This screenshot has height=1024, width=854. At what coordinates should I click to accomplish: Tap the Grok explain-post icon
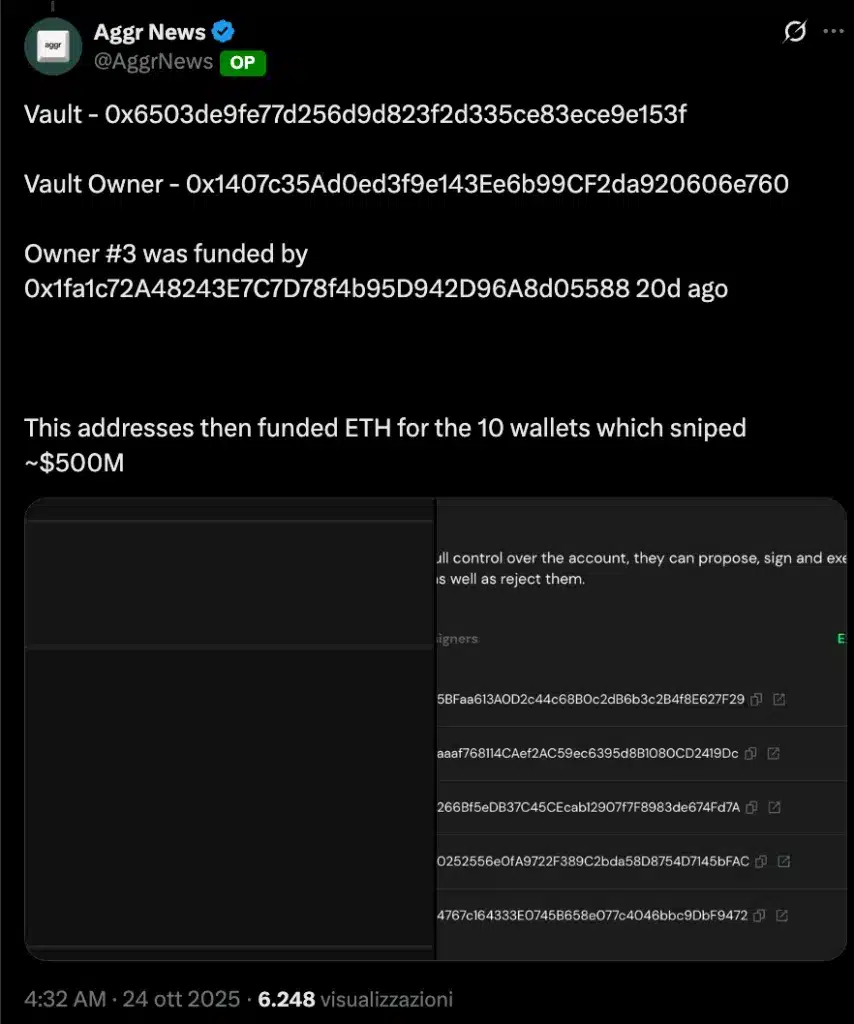pos(794,32)
